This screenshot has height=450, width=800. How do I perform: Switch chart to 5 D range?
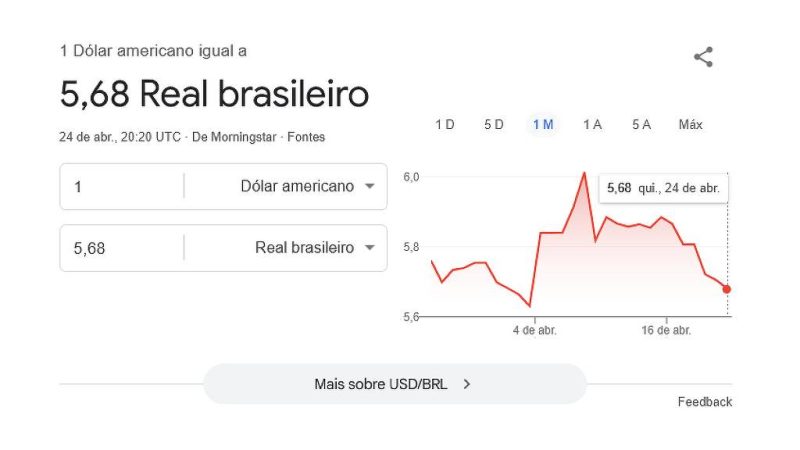(x=494, y=125)
